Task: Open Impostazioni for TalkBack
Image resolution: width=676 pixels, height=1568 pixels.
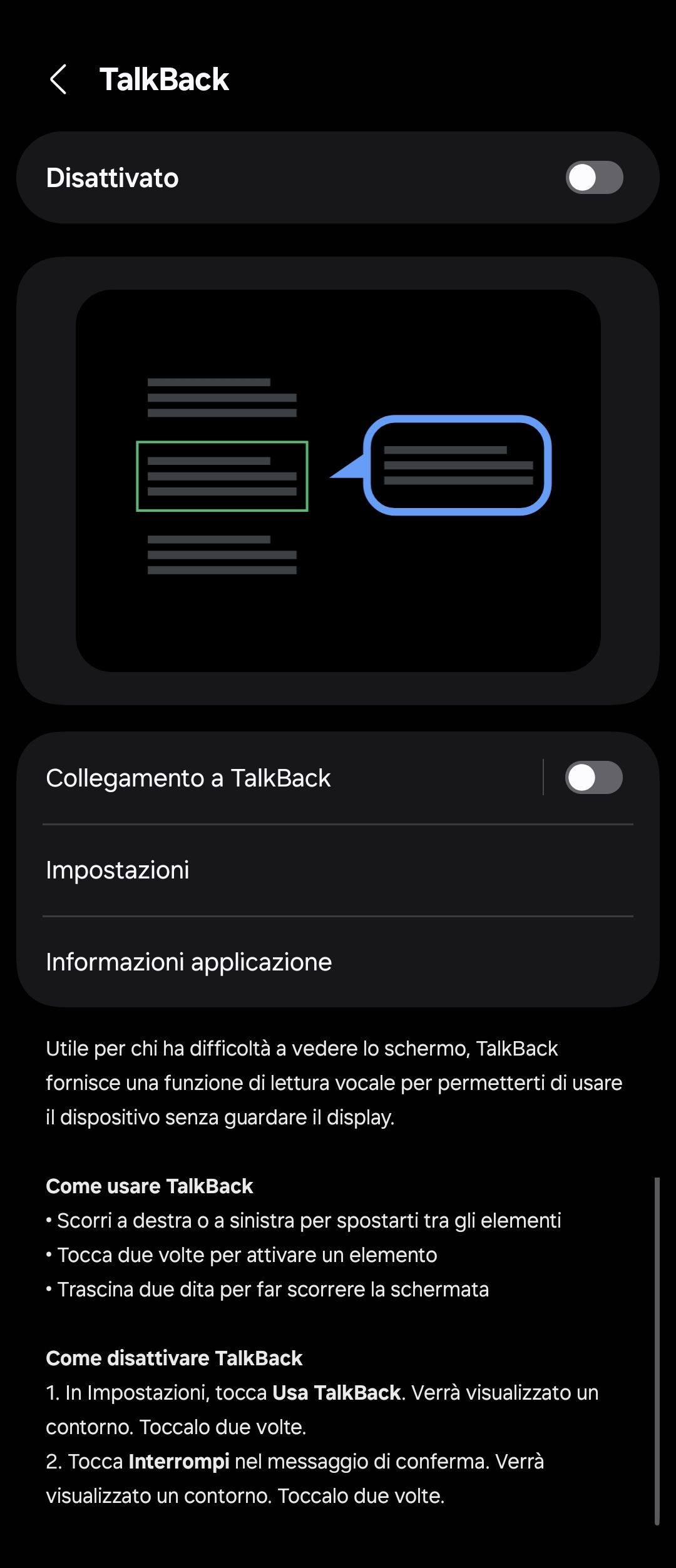Action: [118, 869]
